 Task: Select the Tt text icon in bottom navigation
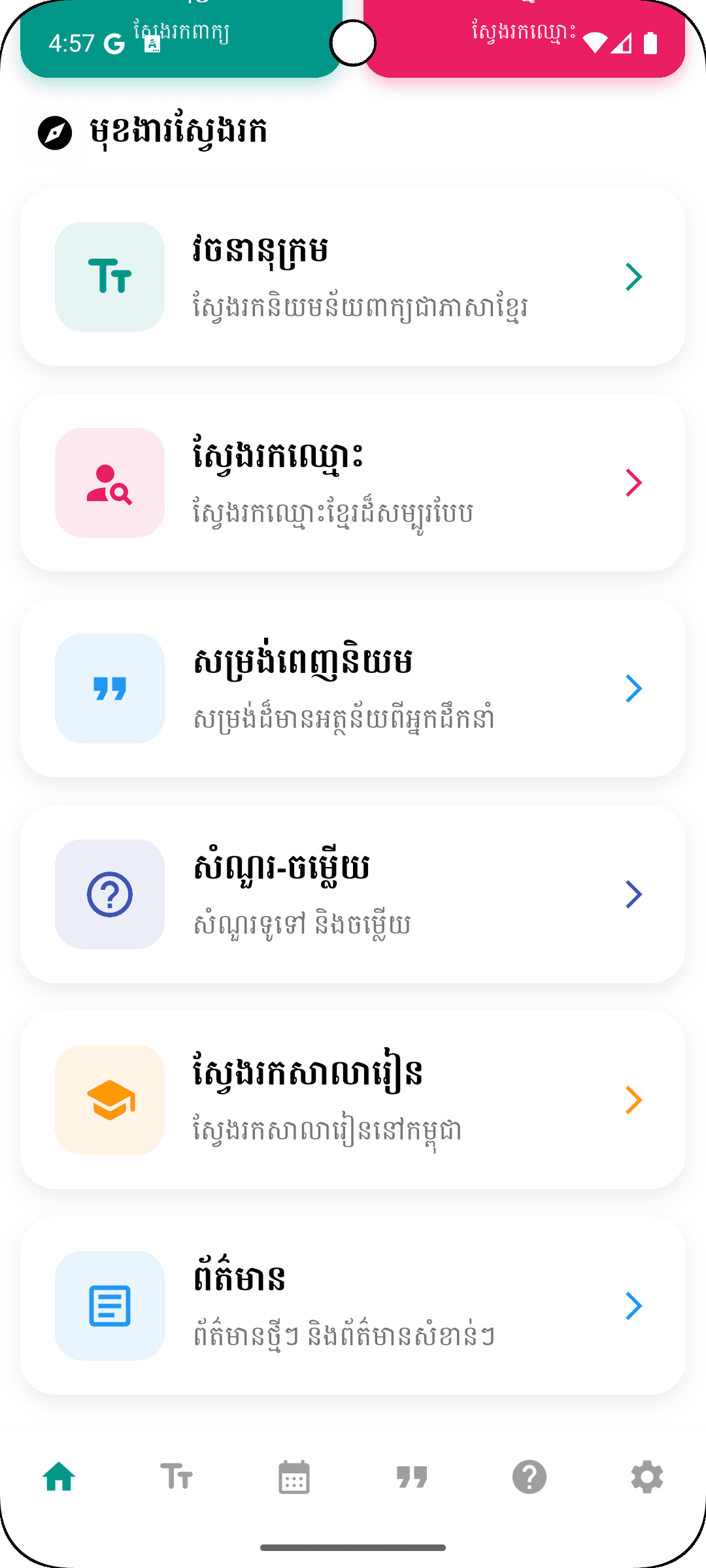point(176,1477)
